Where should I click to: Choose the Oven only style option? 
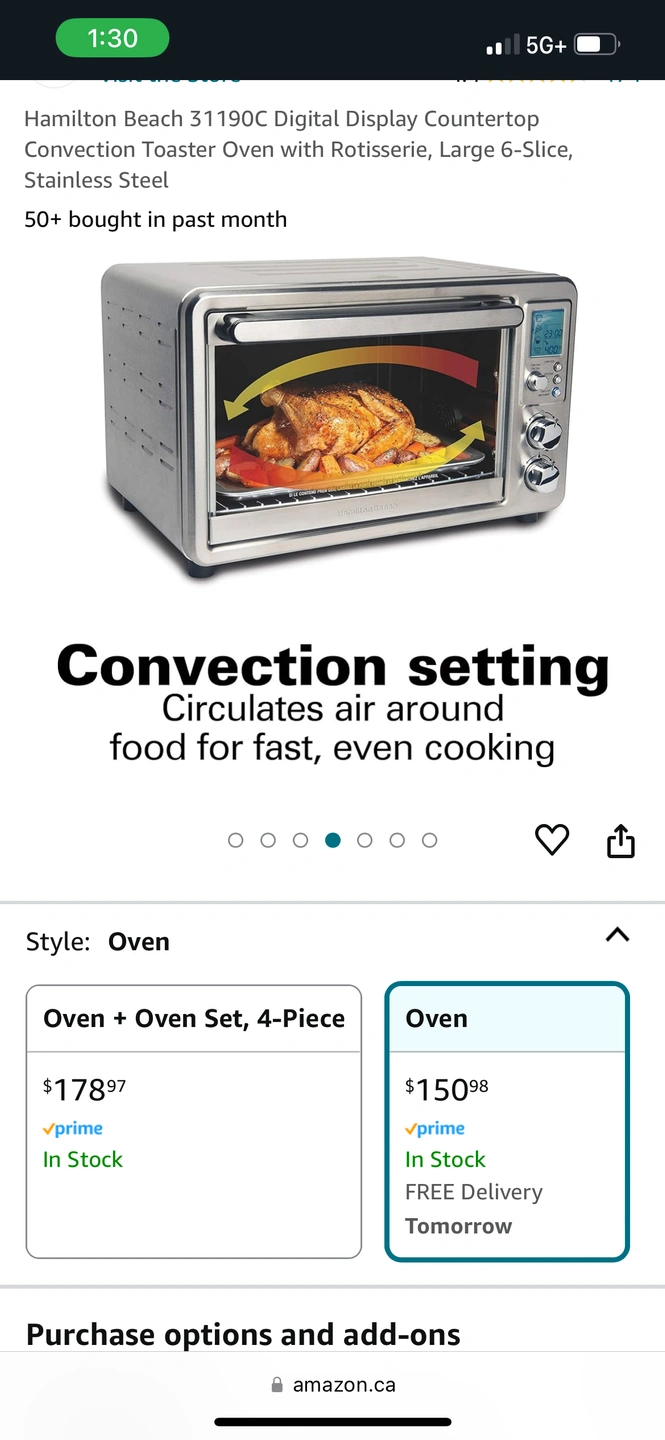pos(507,1121)
